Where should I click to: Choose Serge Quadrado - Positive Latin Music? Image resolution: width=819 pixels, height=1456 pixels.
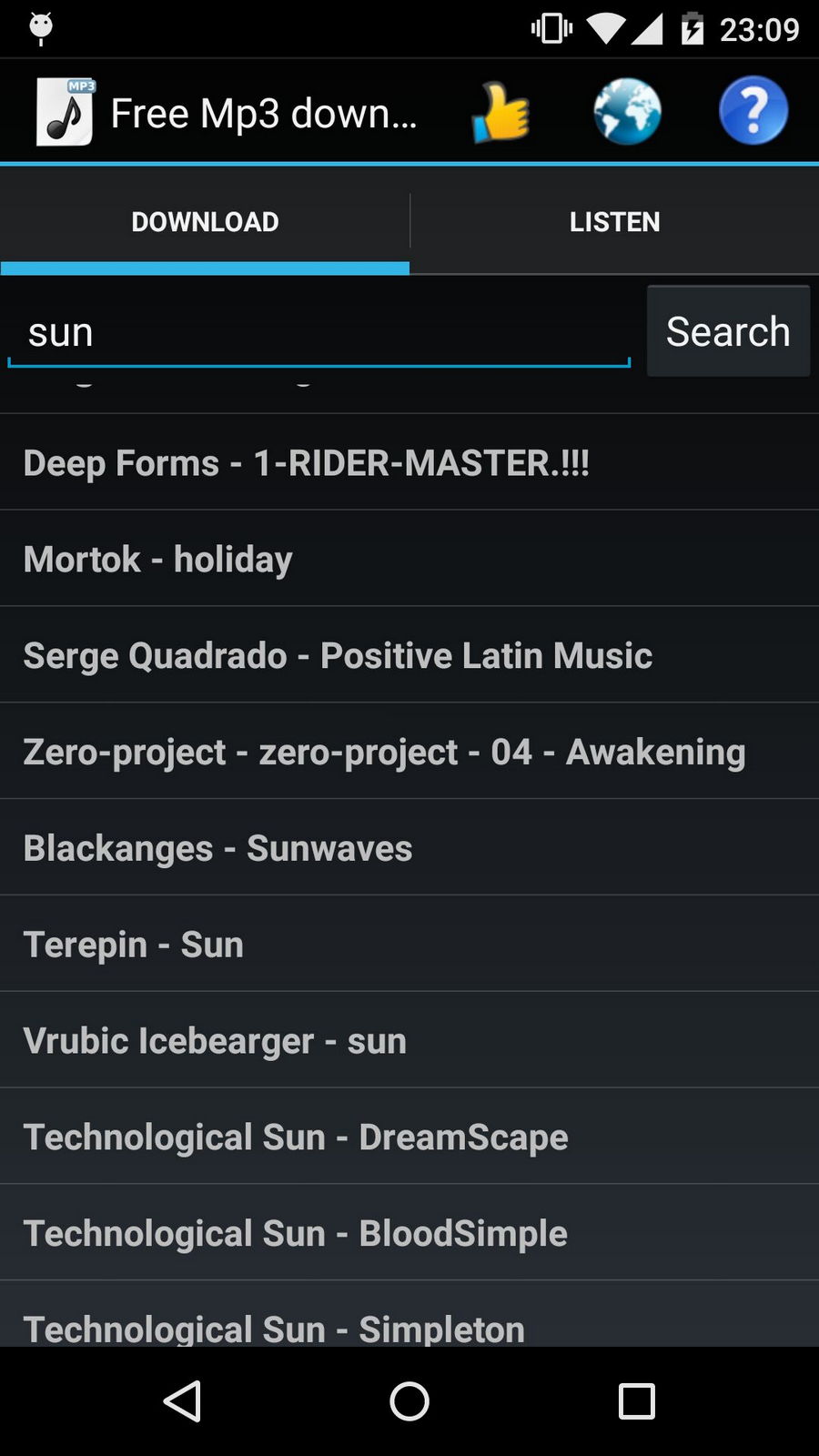pos(409,655)
